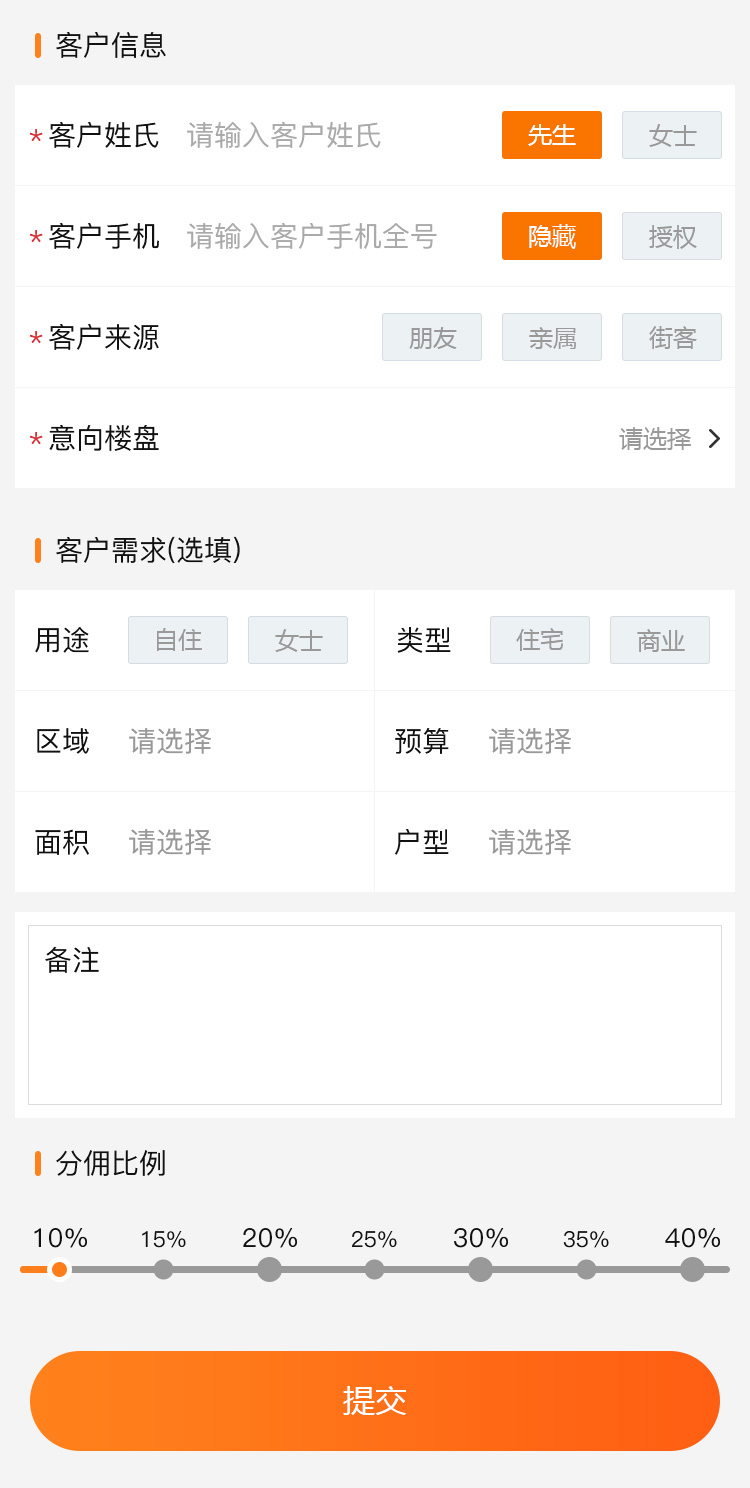Pick 朋友 as customer source
Image resolution: width=750 pixels, height=1488 pixels.
tap(432, 337)
